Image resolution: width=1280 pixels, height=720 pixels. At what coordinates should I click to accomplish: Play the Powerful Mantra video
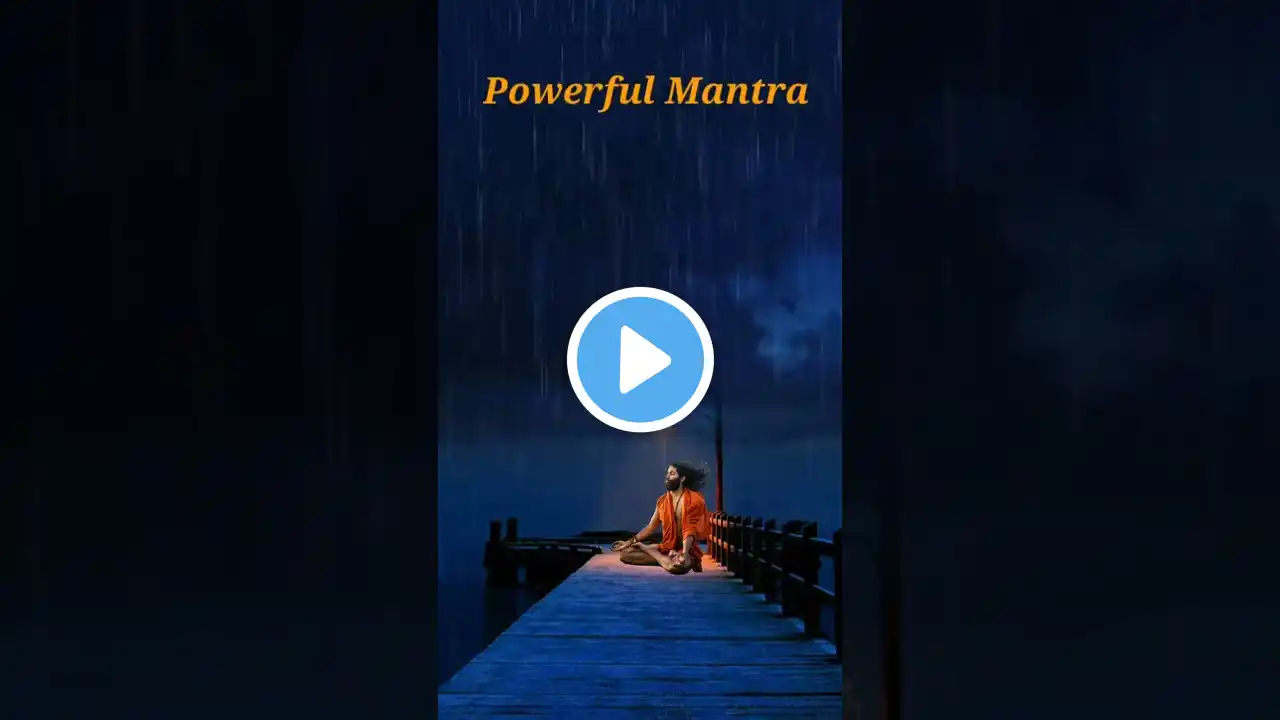point(640,360)
